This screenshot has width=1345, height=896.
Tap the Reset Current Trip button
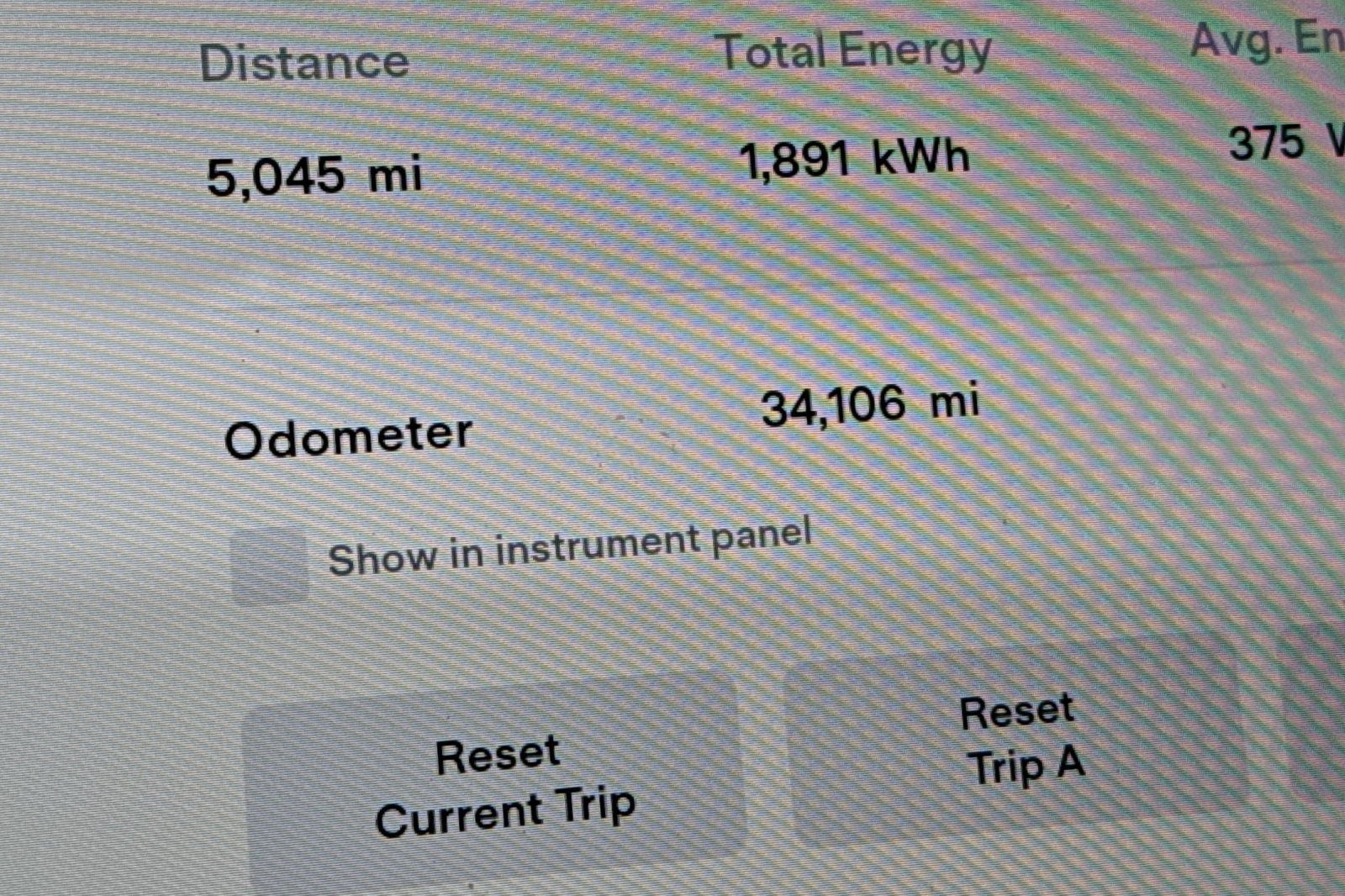tap(501, 785)
